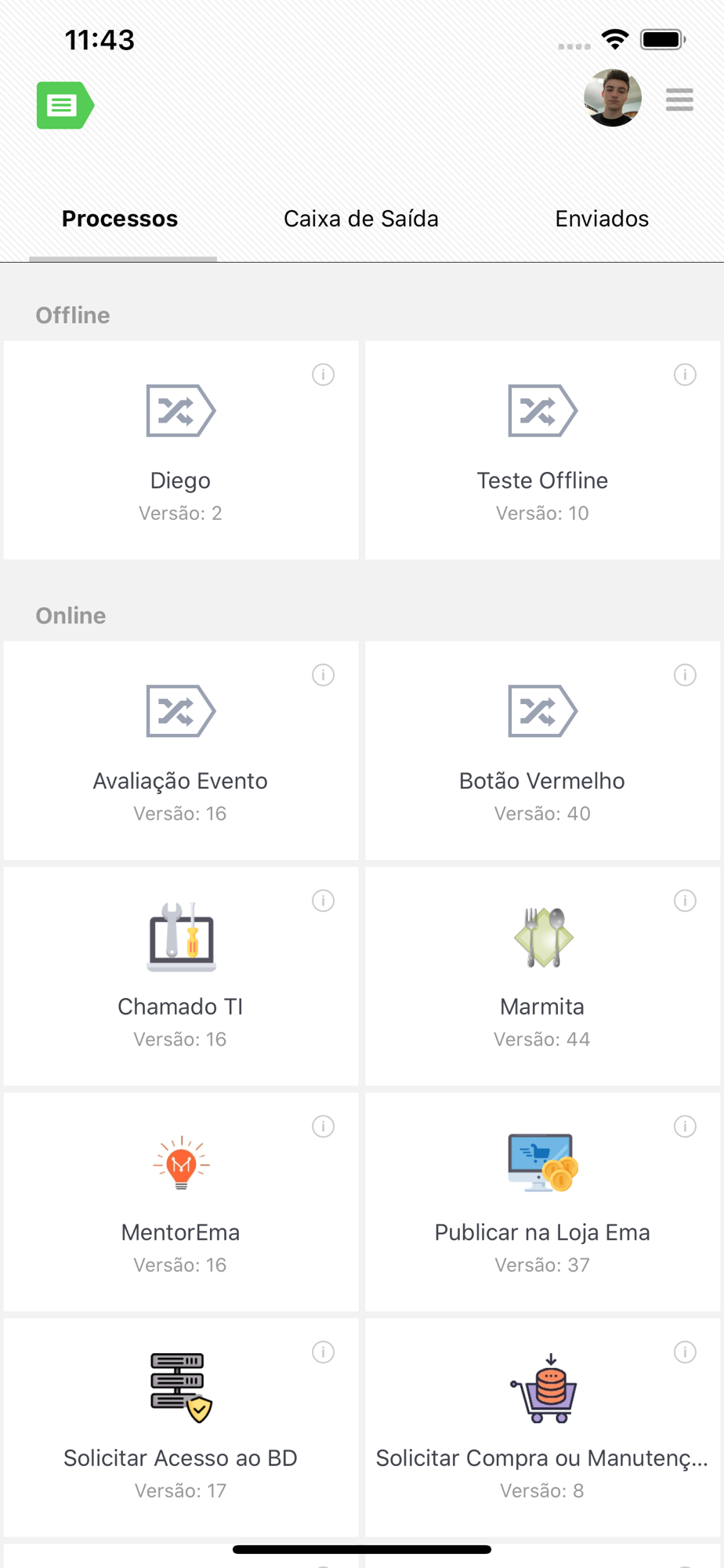Open Solicitar Compra ou Manutenção process

click(x=543, y=1428)
